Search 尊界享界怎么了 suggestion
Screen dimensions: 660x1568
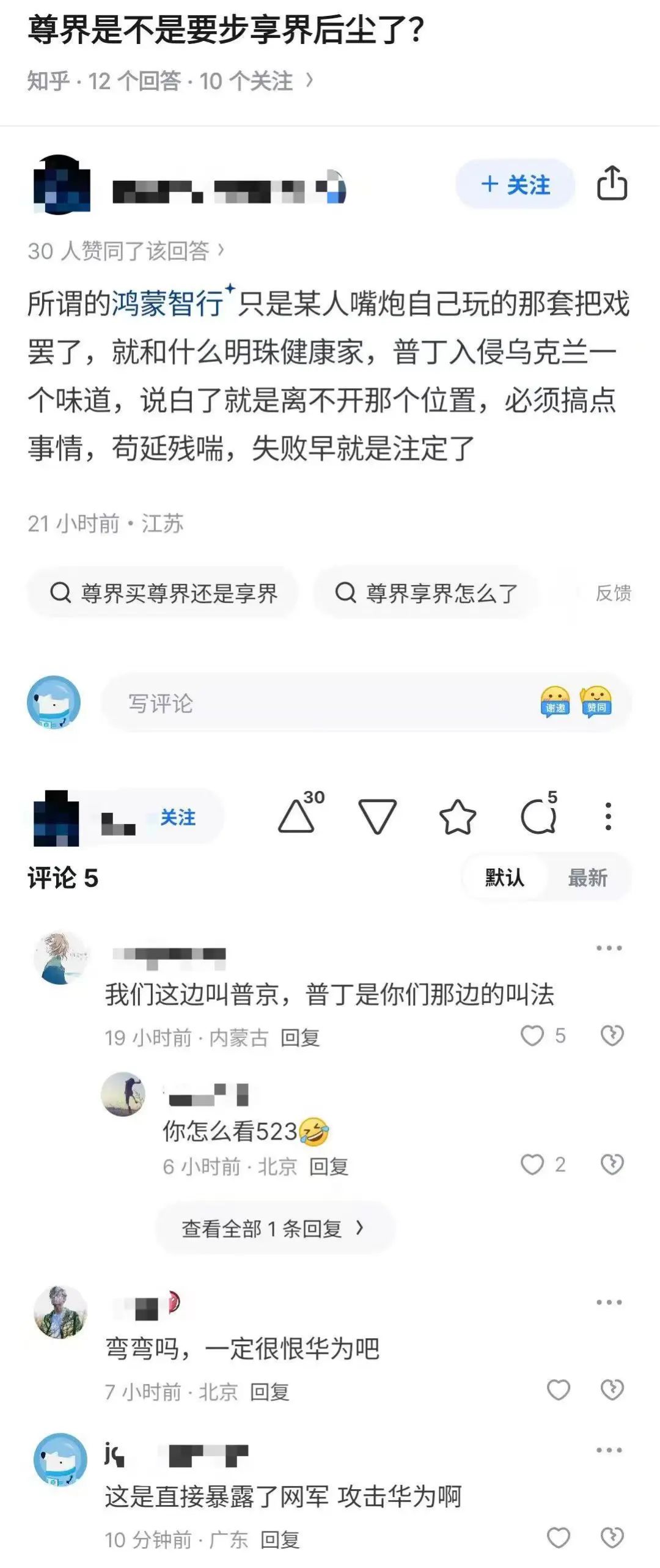click(x=426, y=593)
